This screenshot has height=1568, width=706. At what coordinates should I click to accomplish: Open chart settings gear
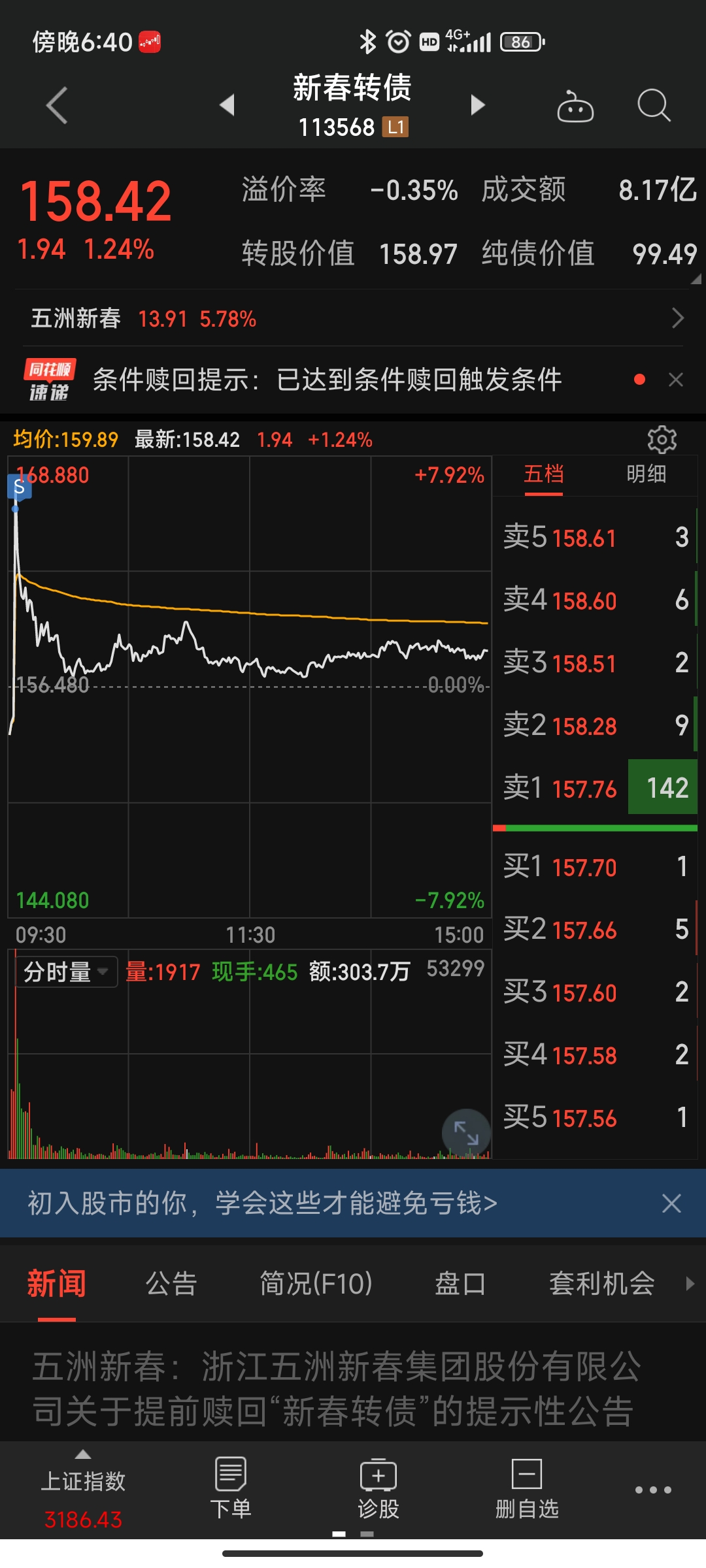[662, 440]
